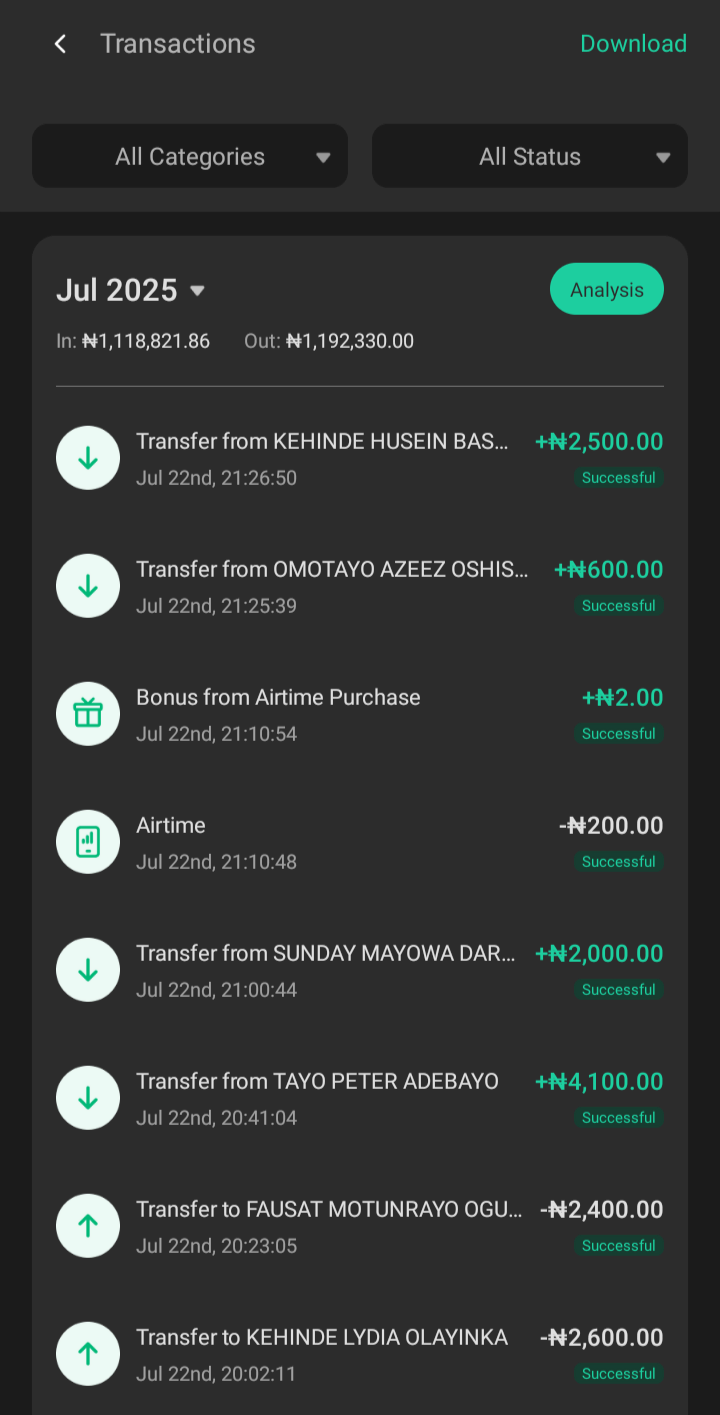Click the Successful badge on the Bonus transaction
This screenshot has width=720, height=1415.
coord(618,733)
